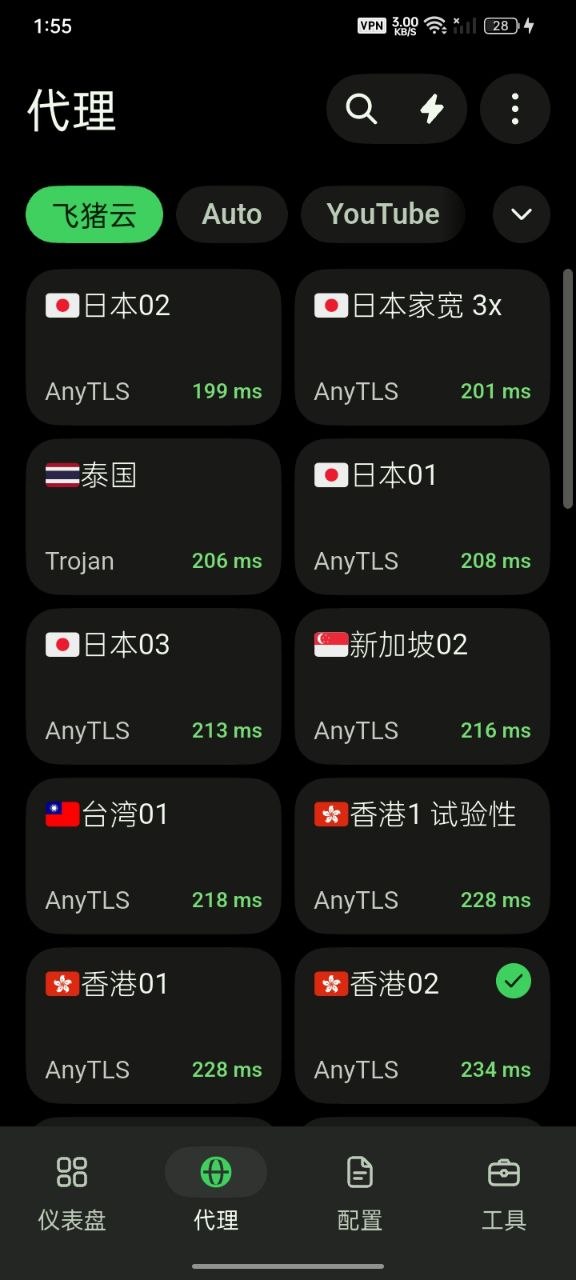Select the 日本02 proxy node
576x1280 pixels.
tap(153, 347)
